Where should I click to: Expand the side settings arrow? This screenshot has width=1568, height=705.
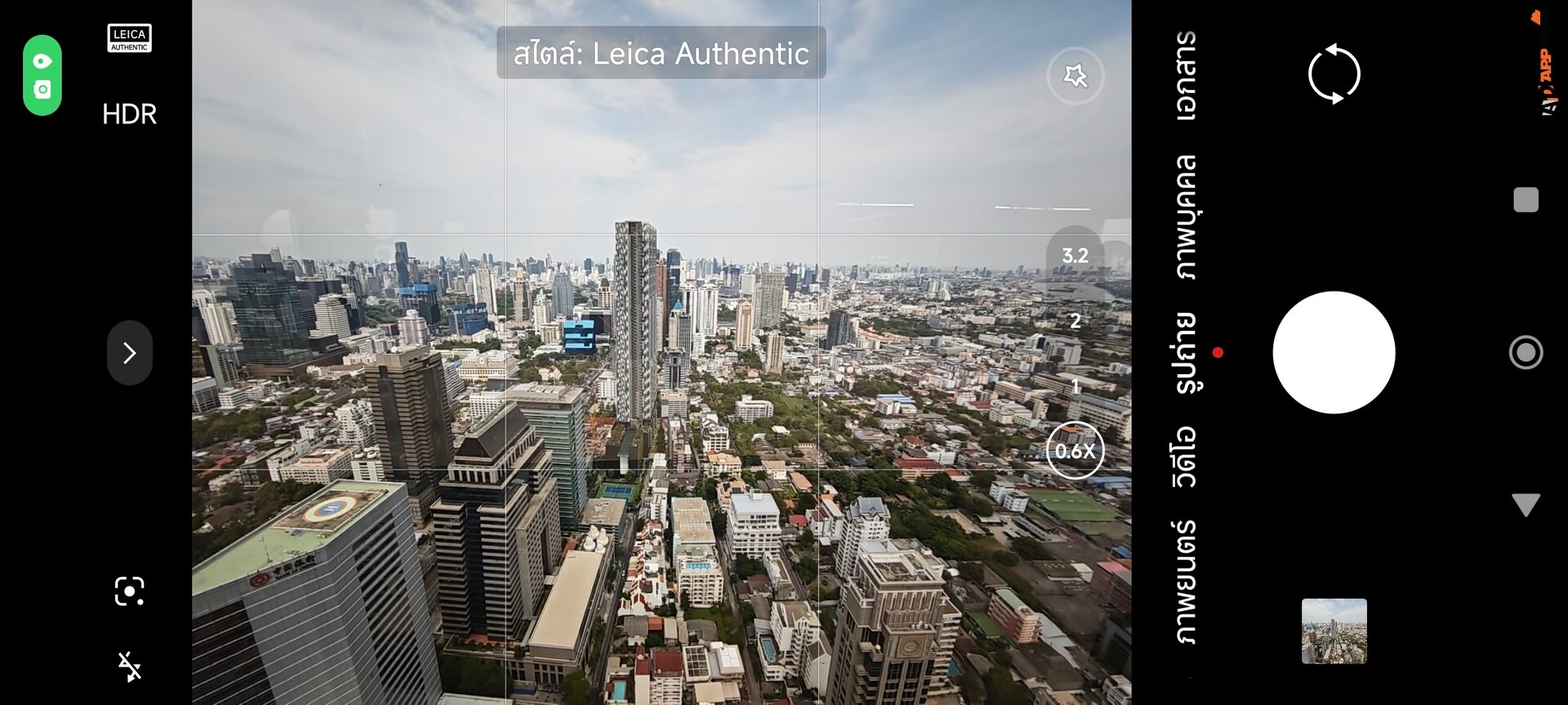(x=129, y=353)
